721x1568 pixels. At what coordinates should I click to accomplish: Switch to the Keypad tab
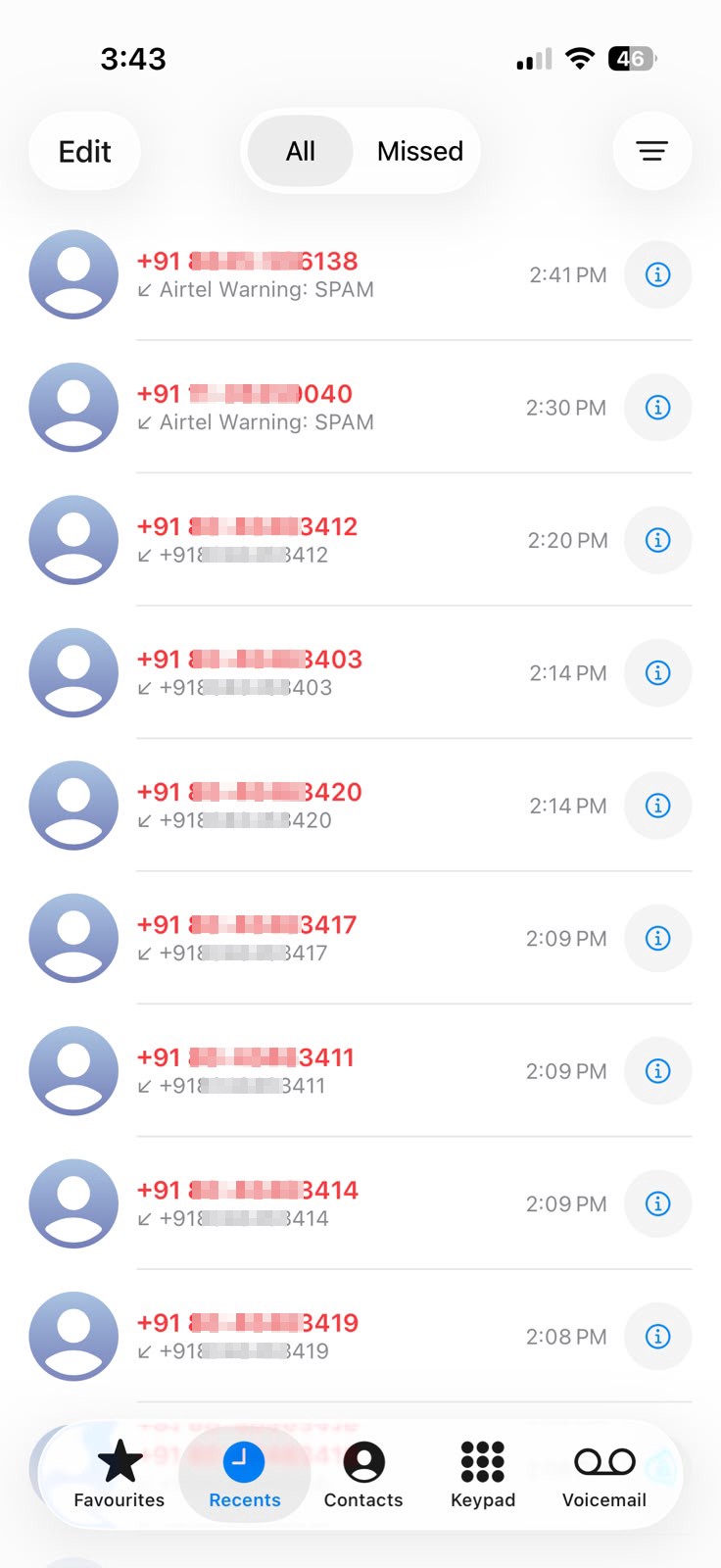point(483,1474)
